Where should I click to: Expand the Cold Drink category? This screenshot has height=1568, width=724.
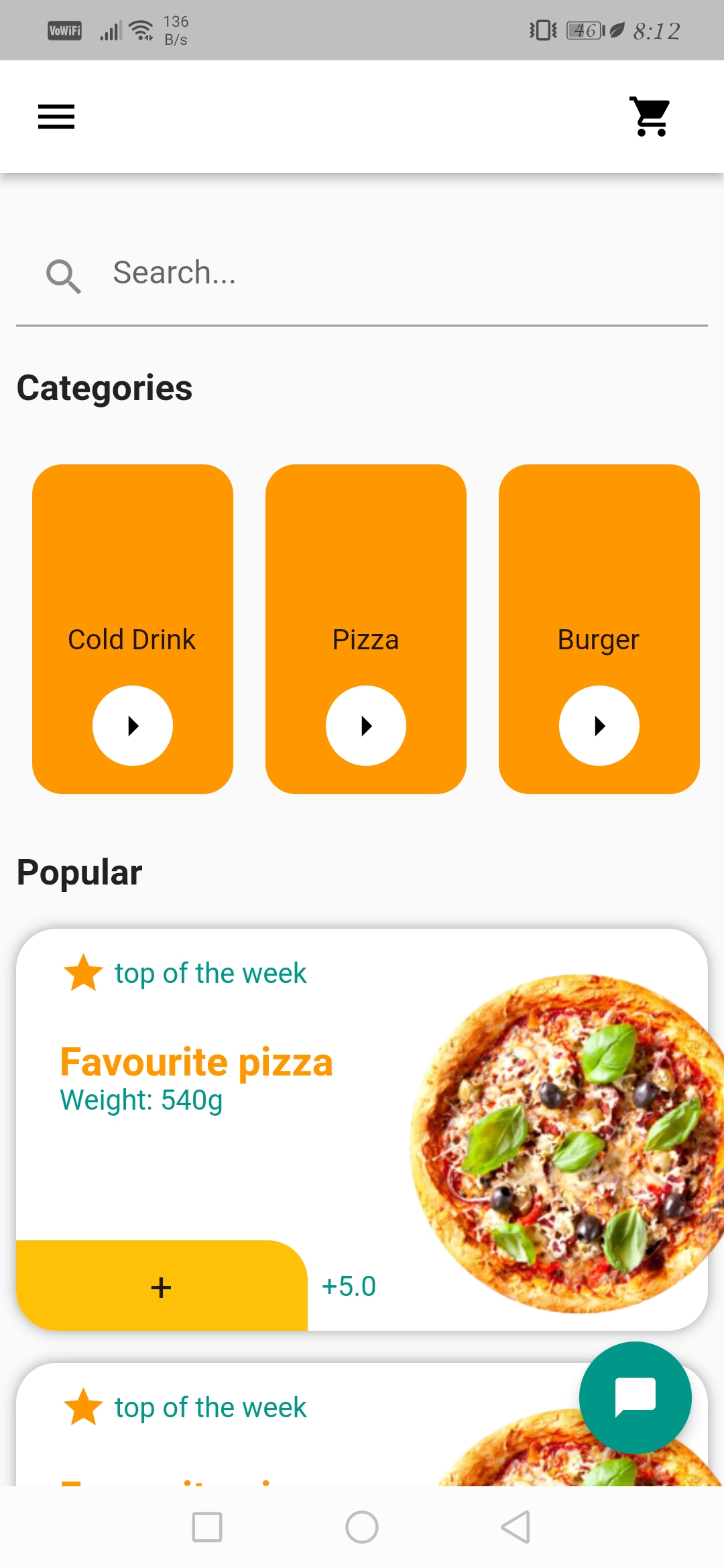pyautogui.click(x=132, y=726)
